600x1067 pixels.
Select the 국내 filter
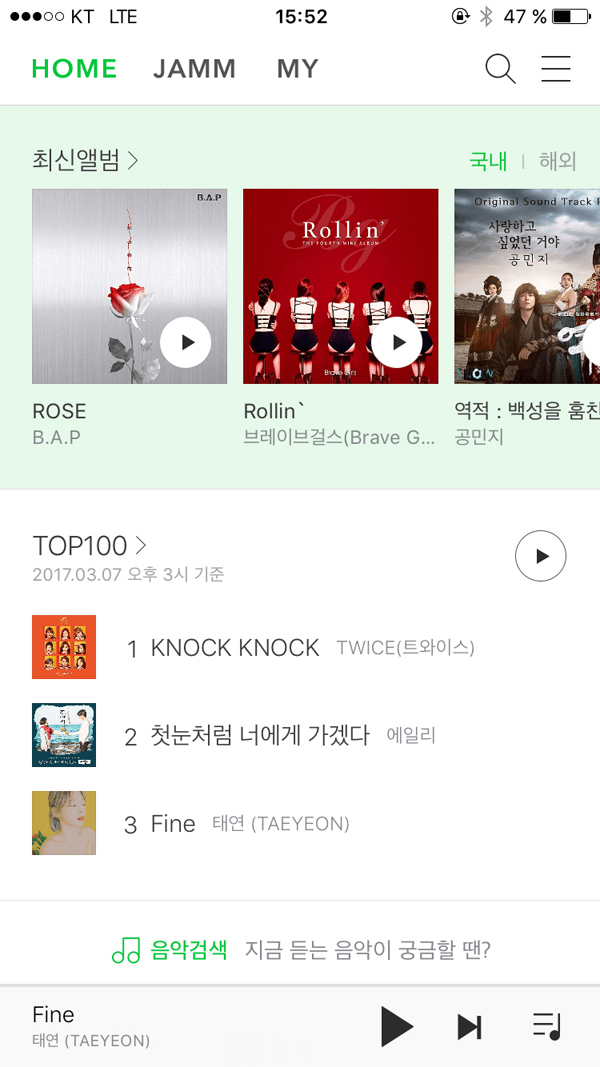[489, 161]
